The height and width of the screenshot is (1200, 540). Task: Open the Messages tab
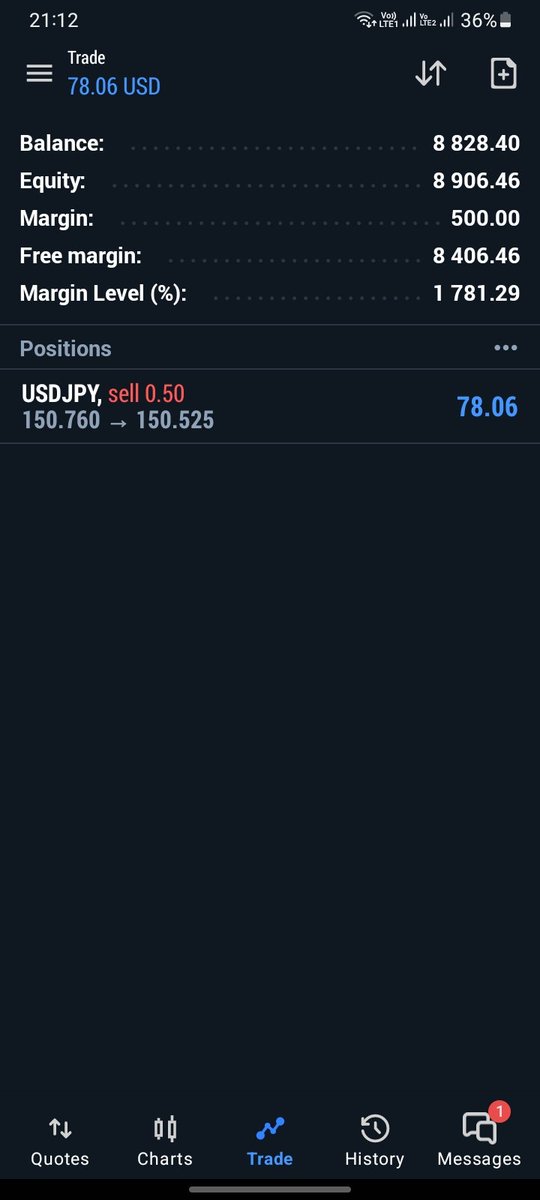[479, 1142]
